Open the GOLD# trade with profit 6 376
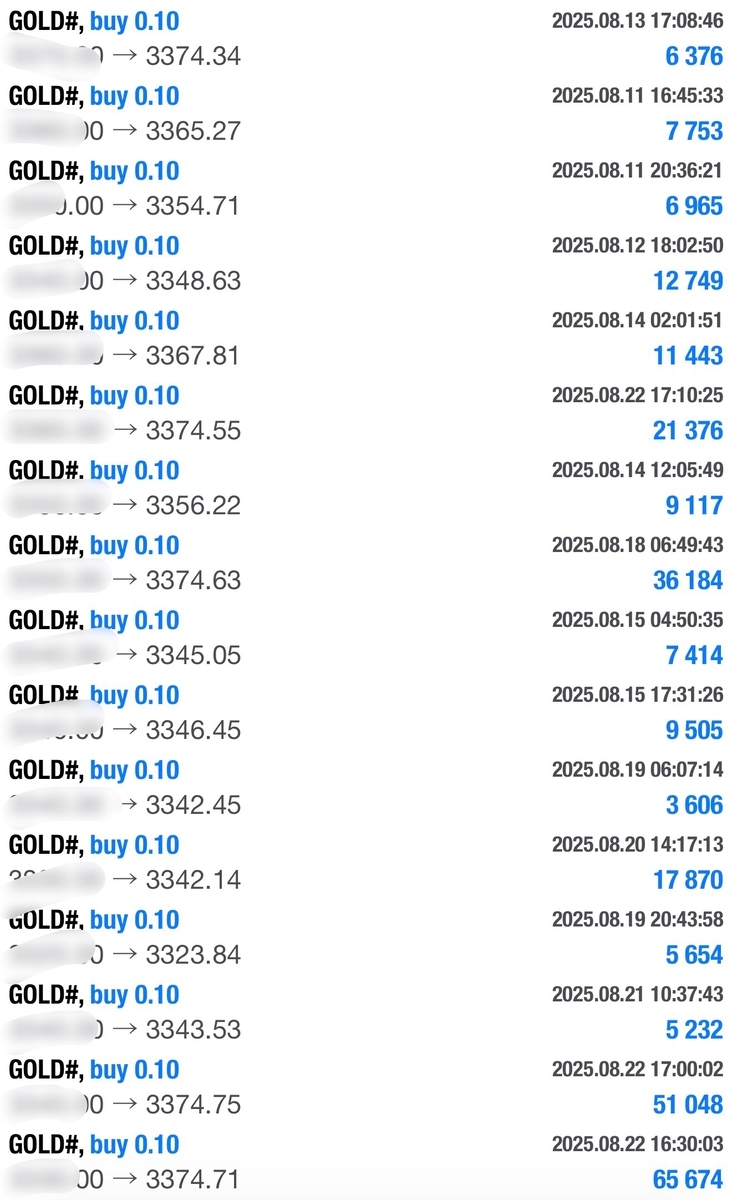The width and height of the screenshot is (732, 1200). coord(366,38)
